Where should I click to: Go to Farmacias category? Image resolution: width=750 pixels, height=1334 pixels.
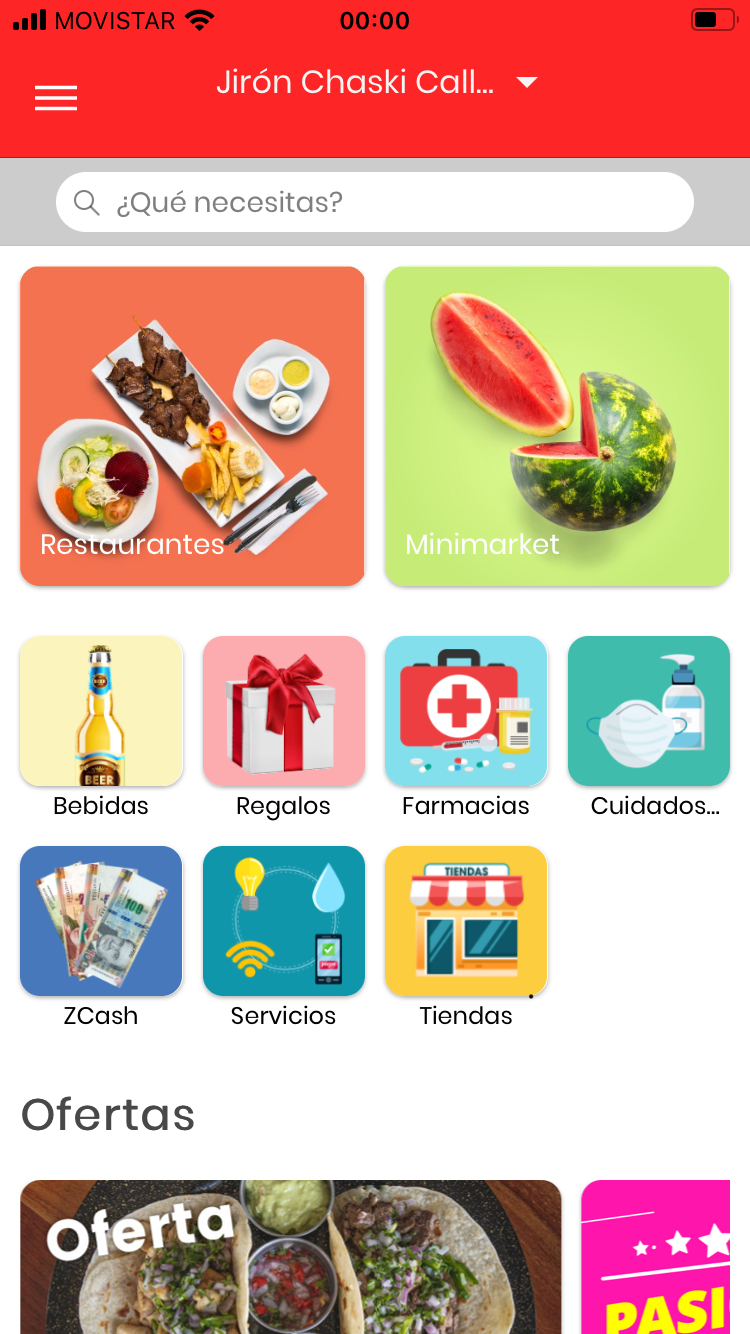[466, 711]
